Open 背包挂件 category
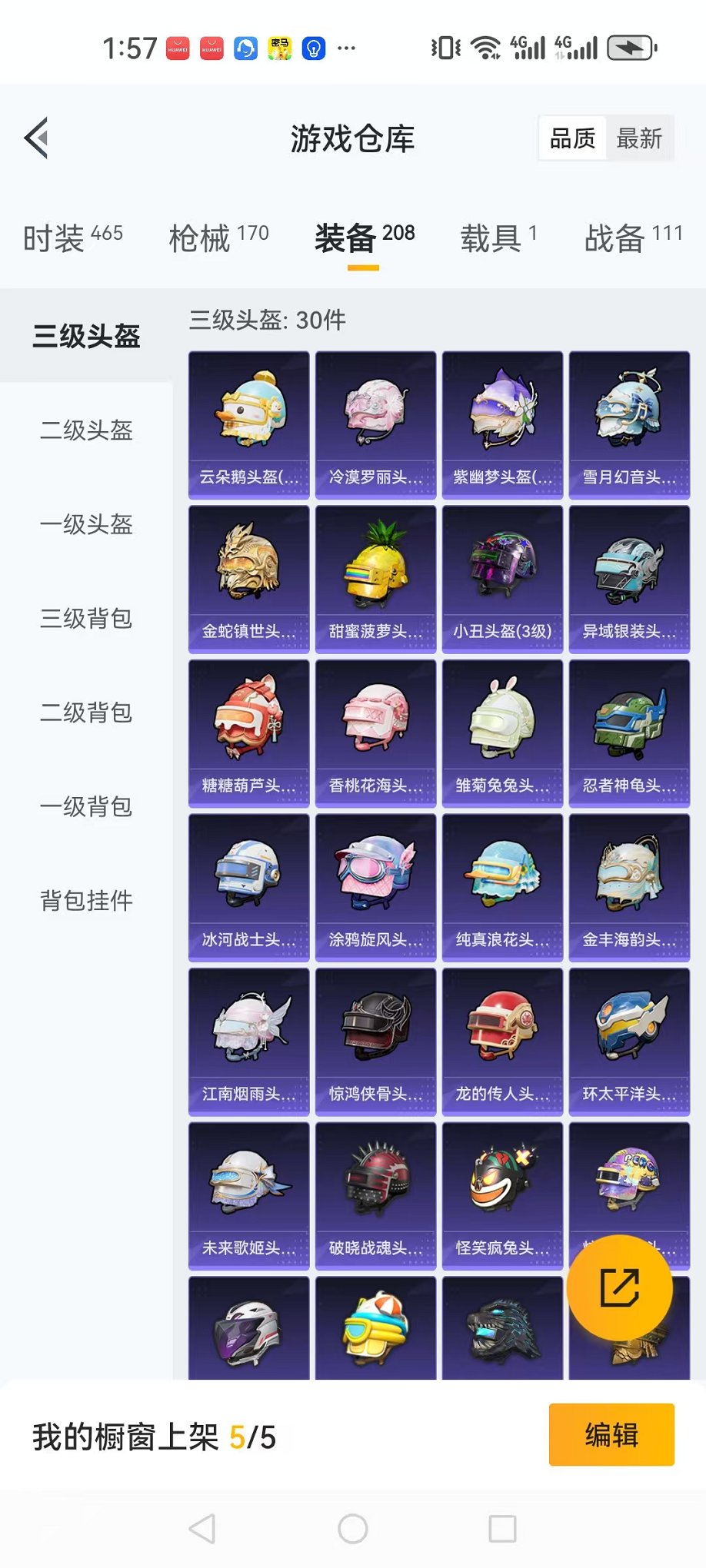 coord(86,901)
